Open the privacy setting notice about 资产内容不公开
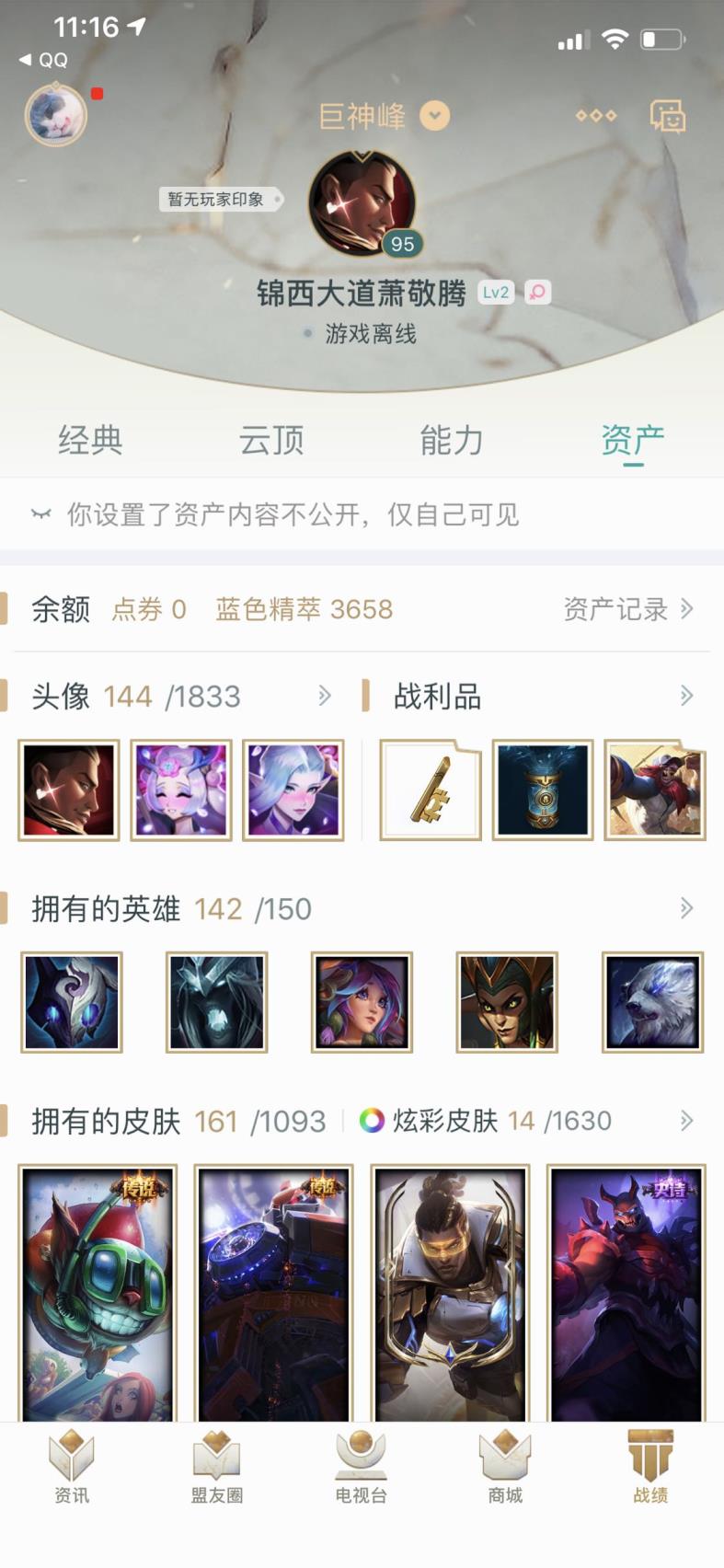Viewport: 724px width, 1568px height. coord(293,514)
